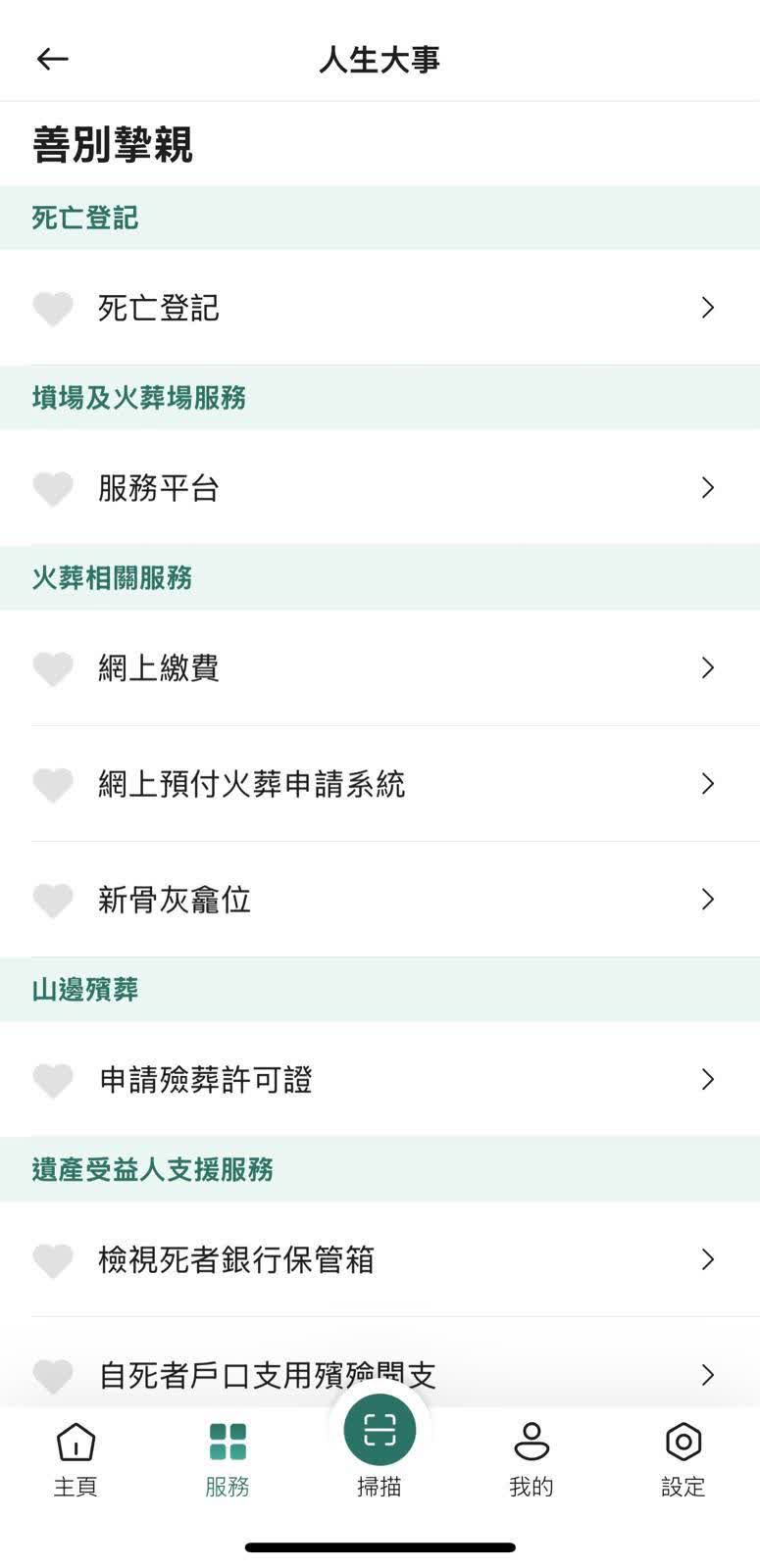Open the 死亡登記 service row
The height and width of the screenshot is (1568, 760).
(x=392, y=308)
